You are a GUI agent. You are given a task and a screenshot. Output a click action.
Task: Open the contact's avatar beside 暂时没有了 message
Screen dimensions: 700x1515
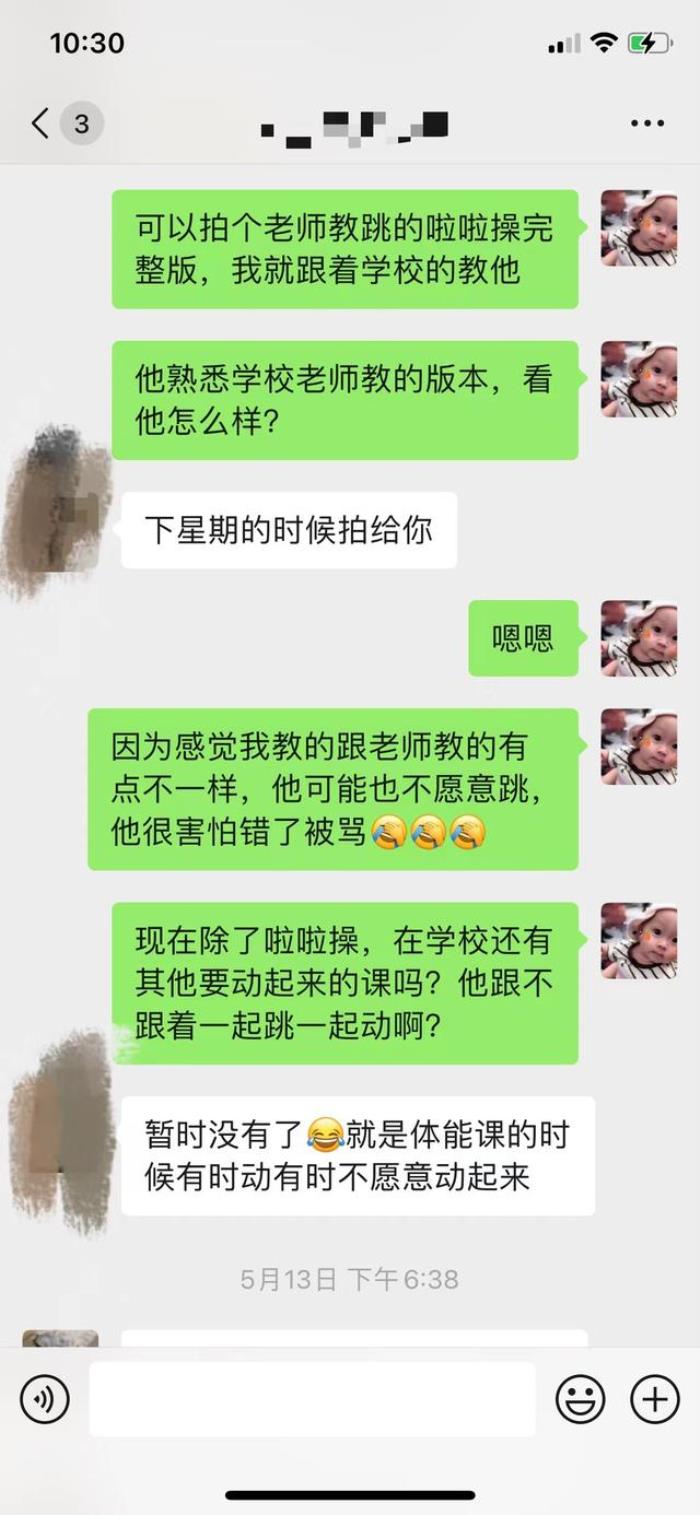[x=62, y=1132]
